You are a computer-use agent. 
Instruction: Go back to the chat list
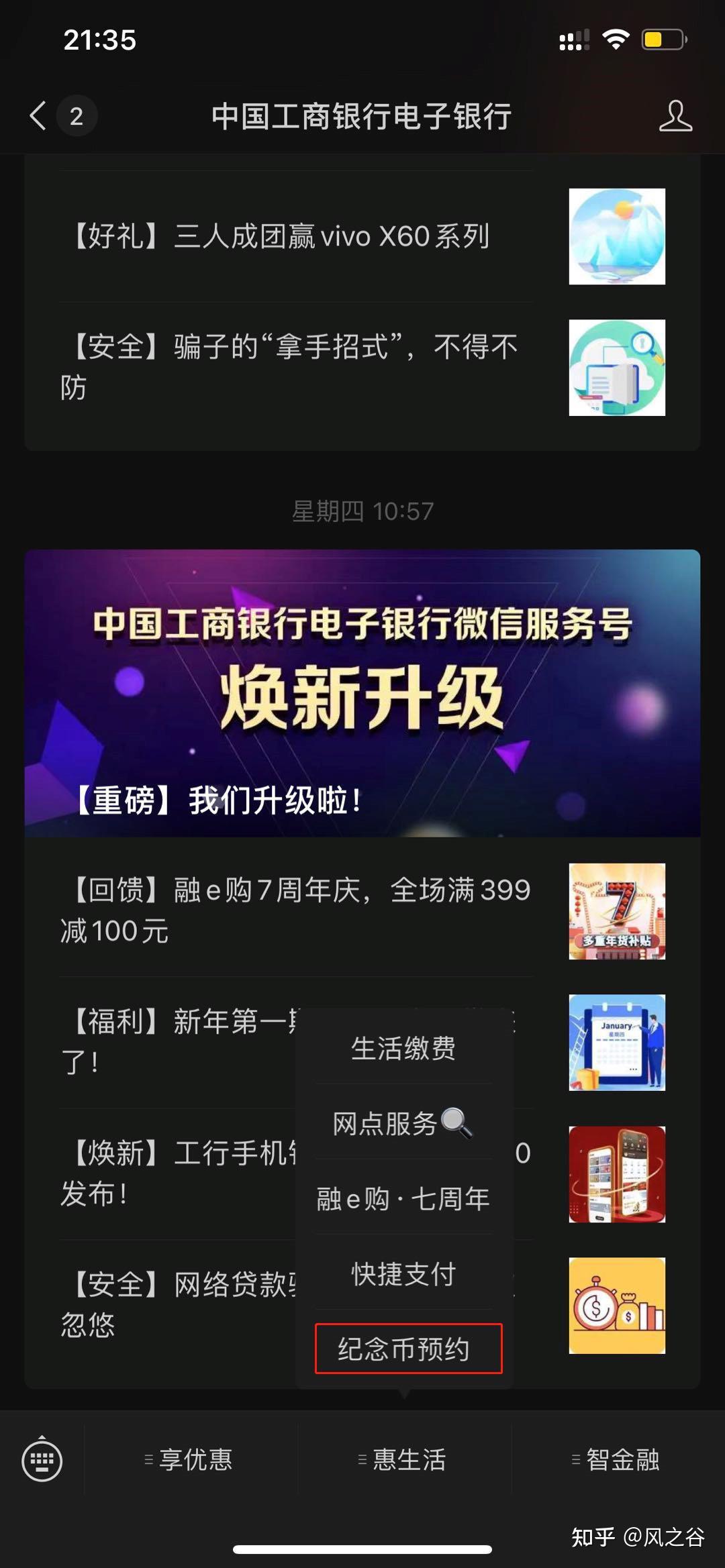tap(39, 116)
